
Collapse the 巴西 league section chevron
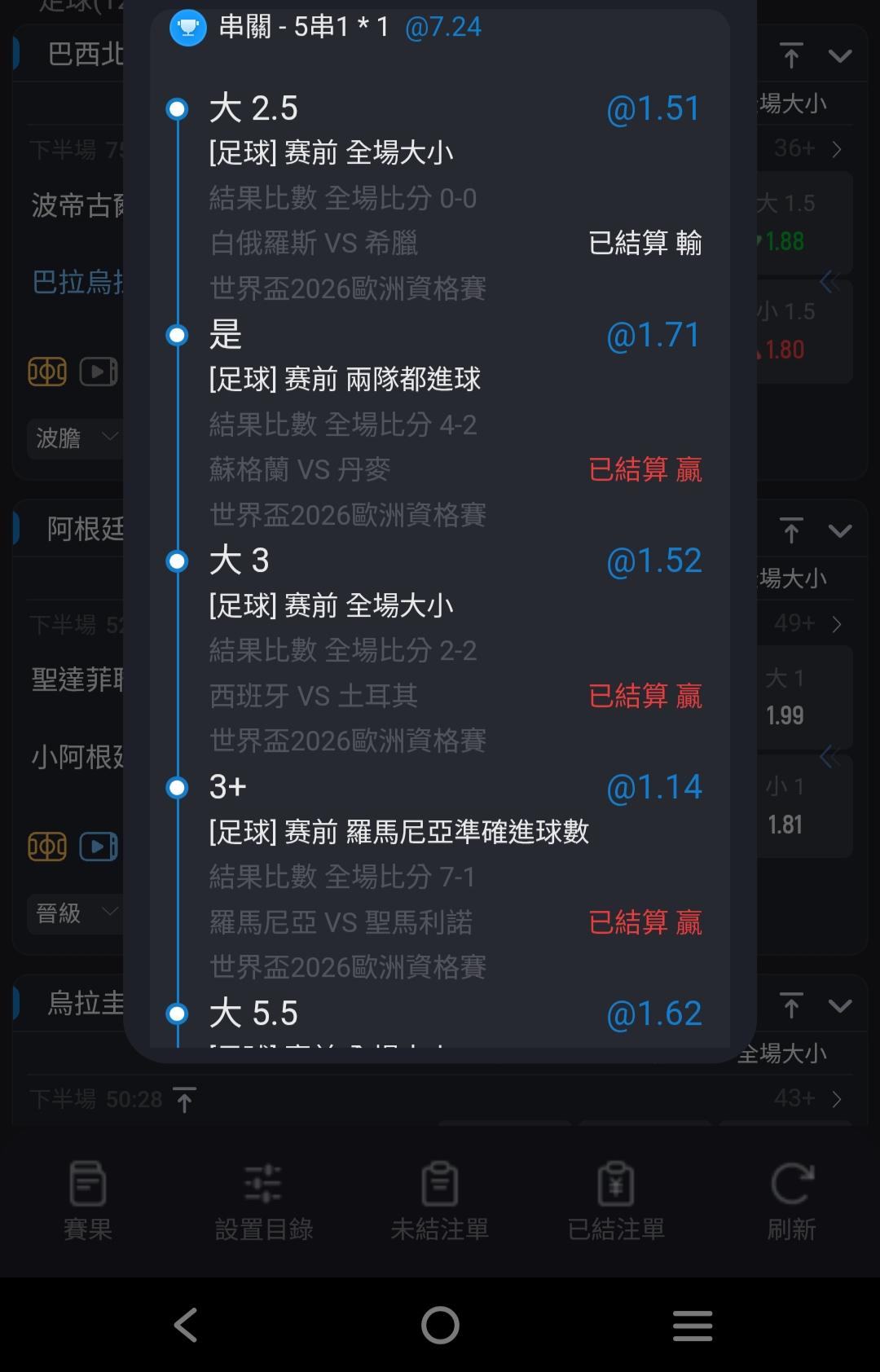[x=840, y=55]
